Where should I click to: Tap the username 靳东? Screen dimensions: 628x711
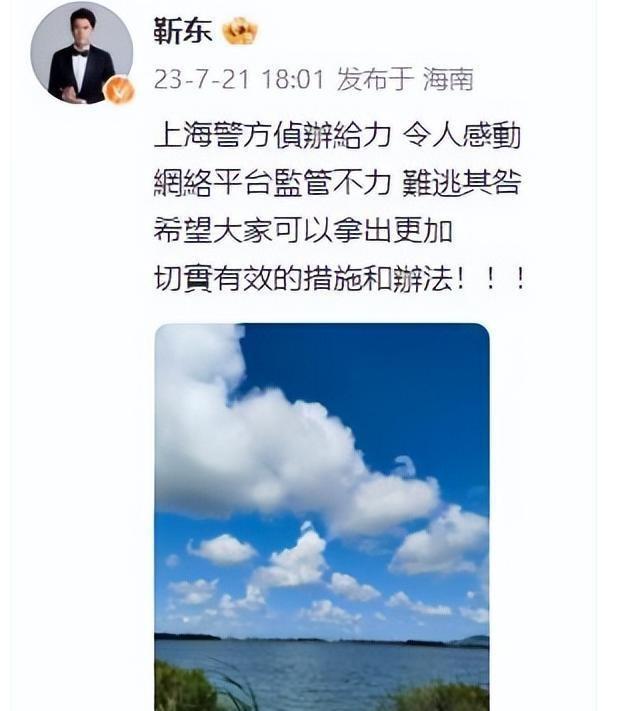click(x=183, y=31)
